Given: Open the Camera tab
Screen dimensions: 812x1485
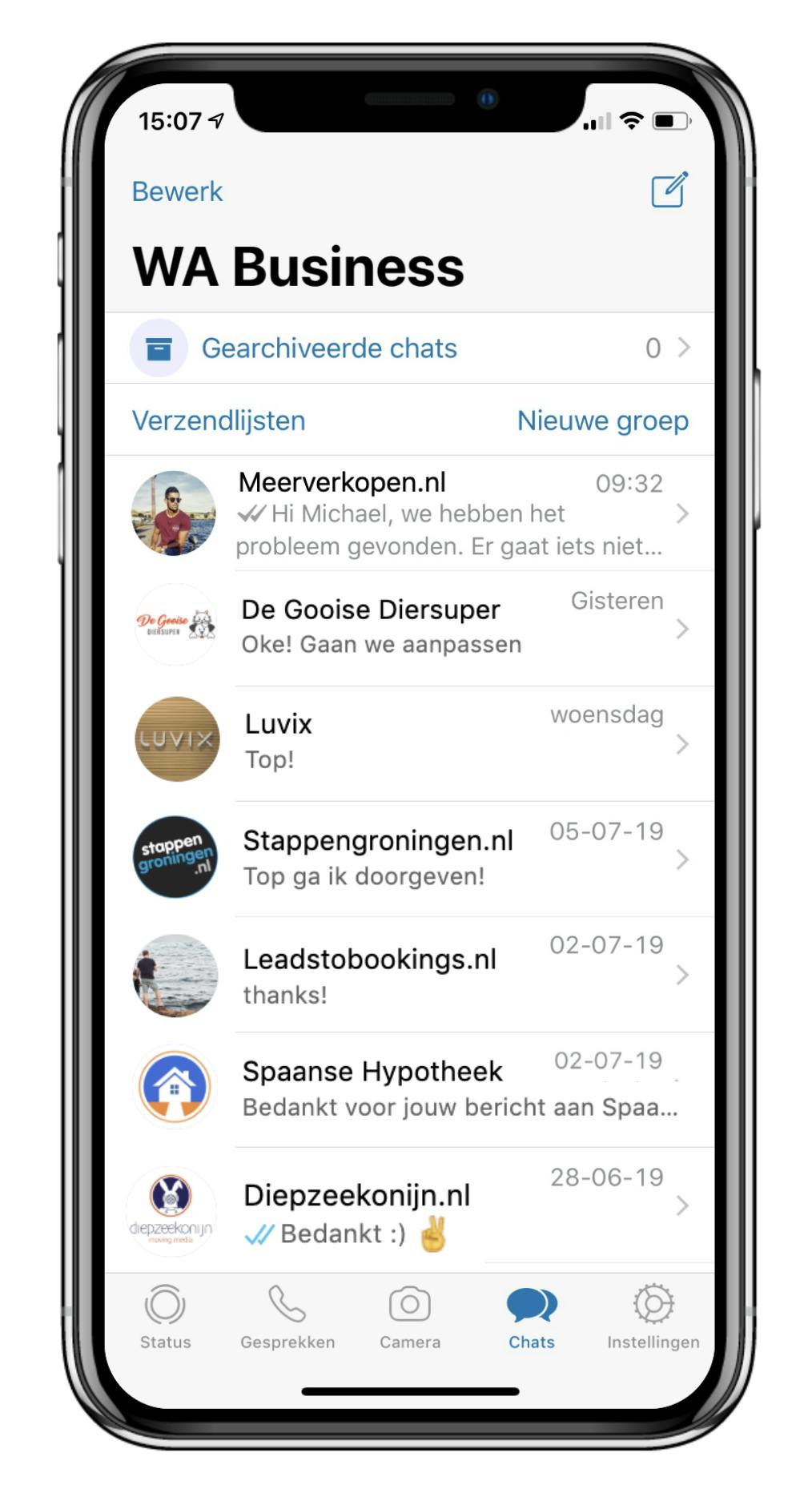Looking at the screenshot, I should [410, 1318].
